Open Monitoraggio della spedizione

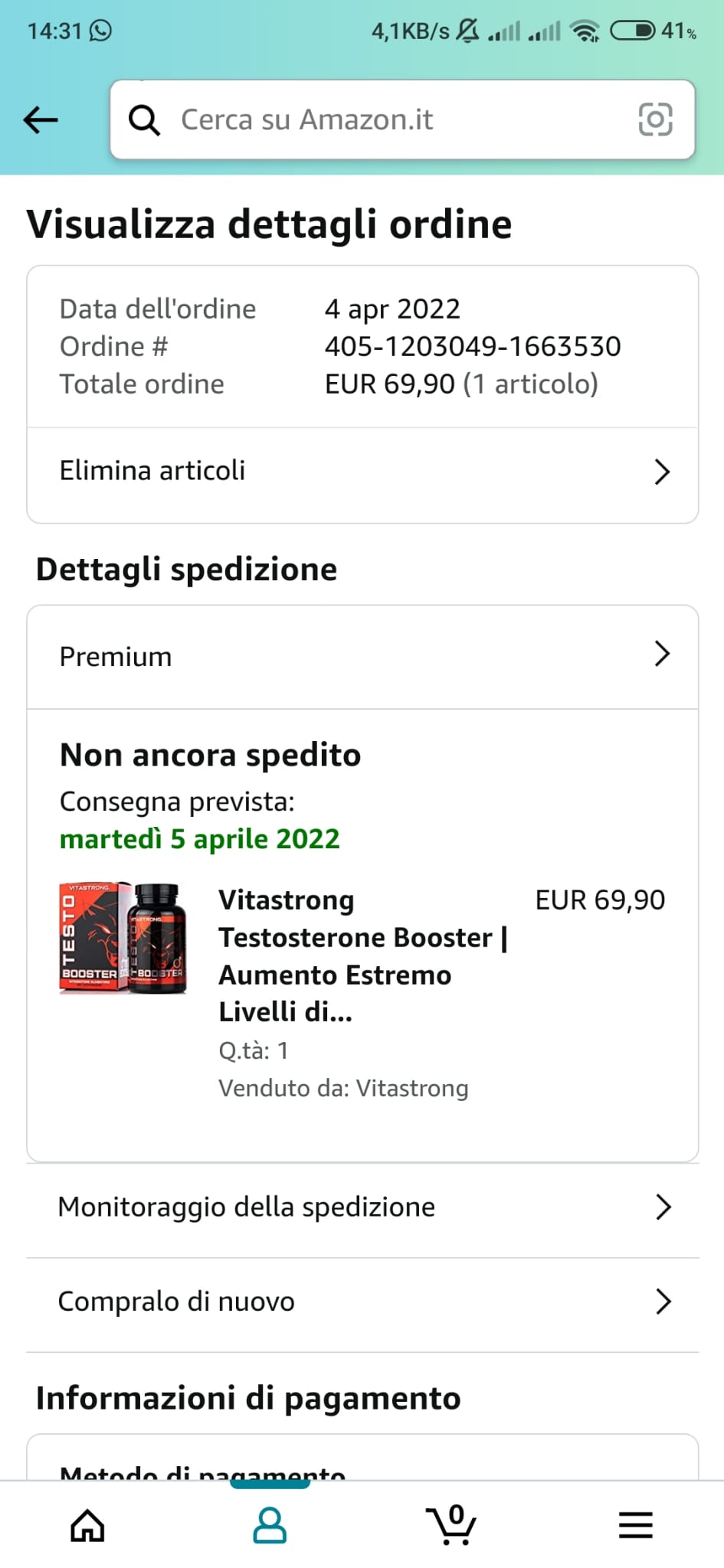362,1207
